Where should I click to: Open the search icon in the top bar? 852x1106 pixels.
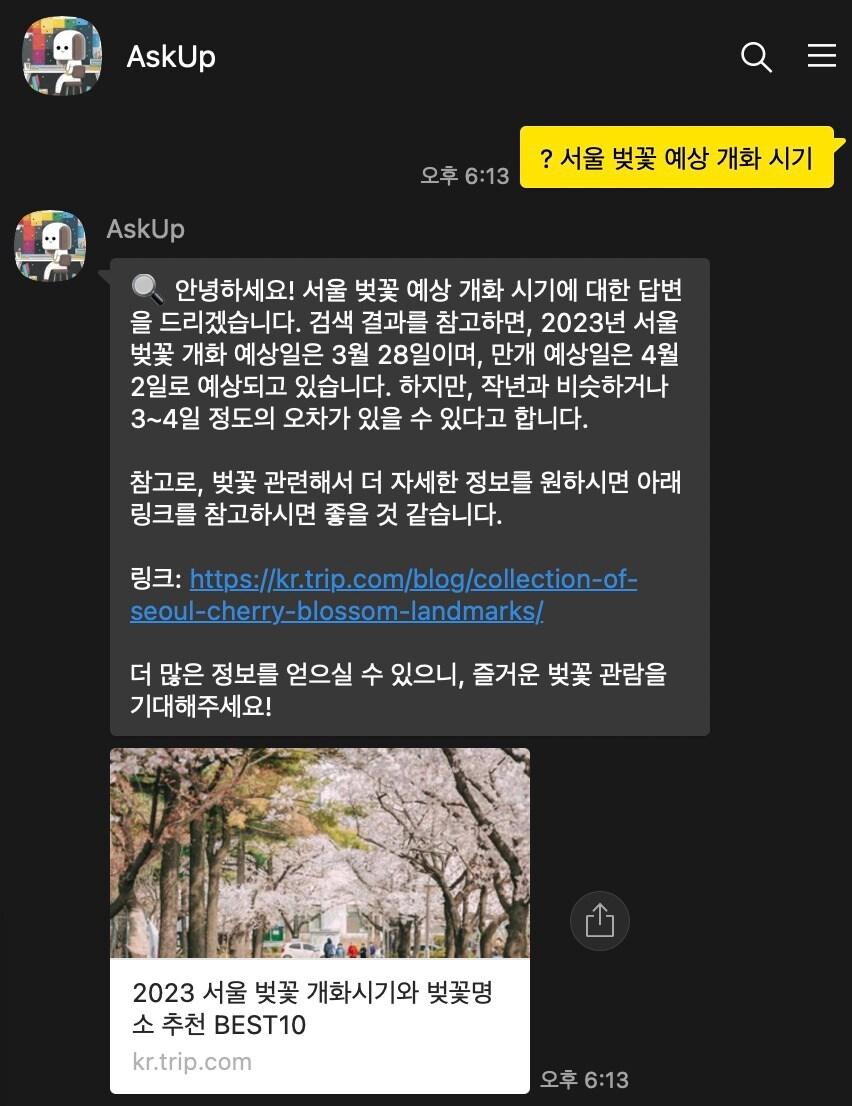coord(757,57)
